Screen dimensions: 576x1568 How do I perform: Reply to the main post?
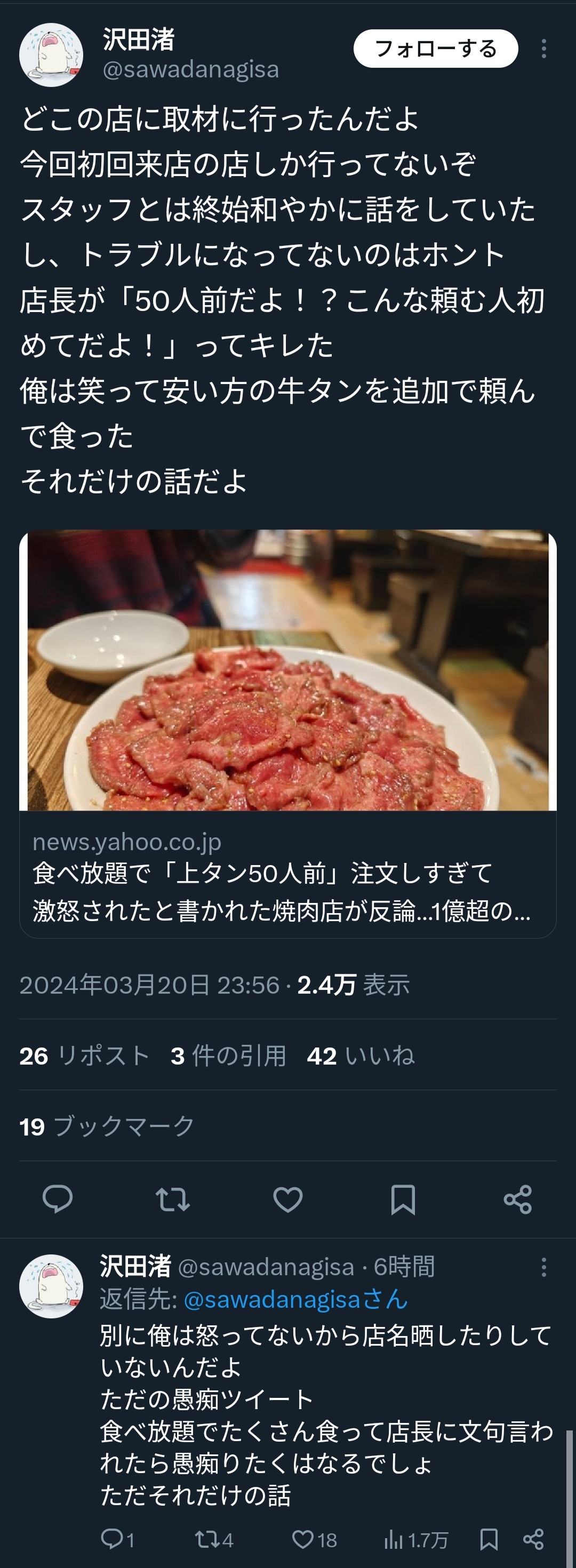coord(58,1199)
